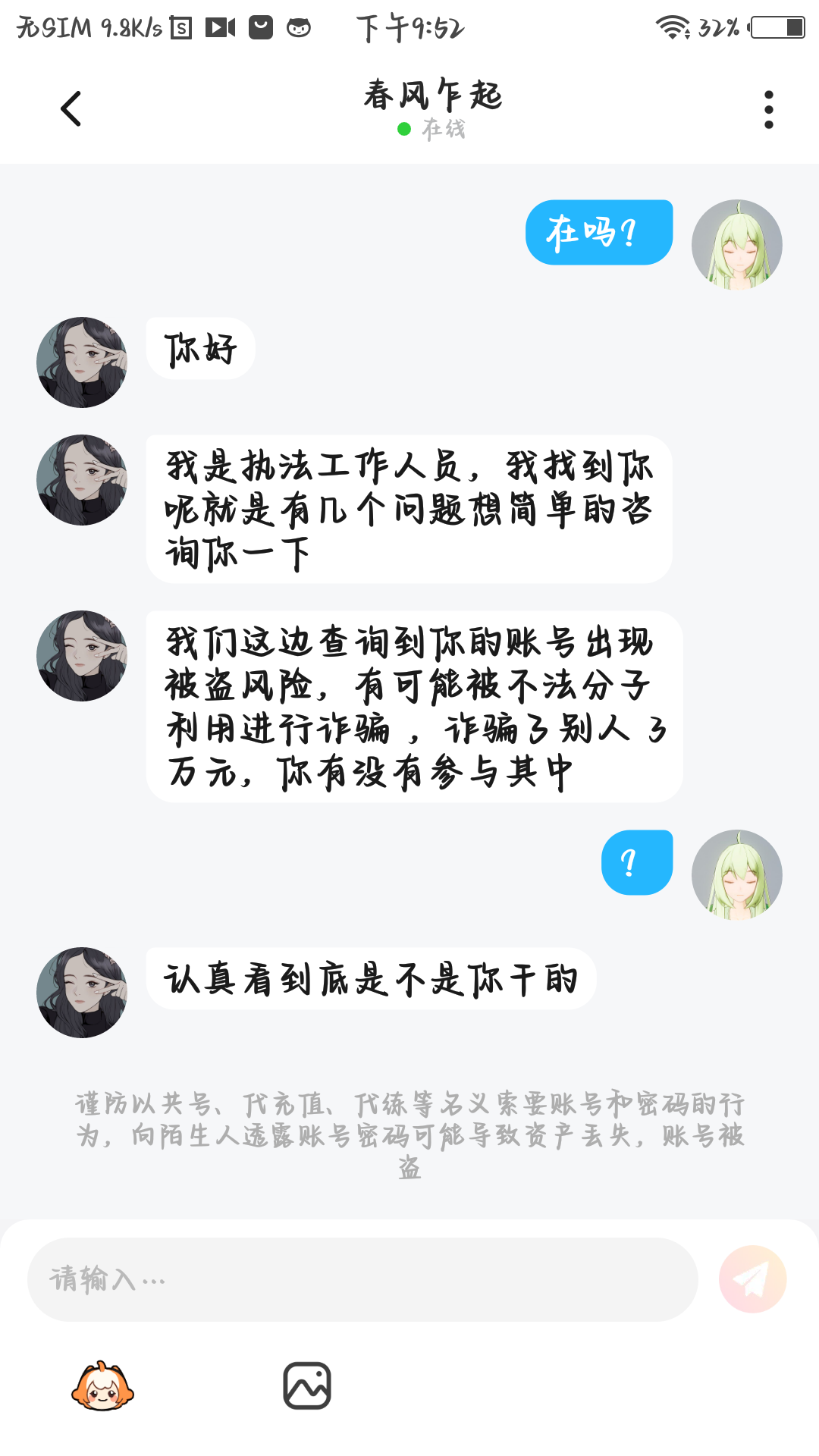Screen dimensions: 819x1456
Task: Go back from the 春风乍起 chat
Action: pyautogui.click(x=71, y=108)
